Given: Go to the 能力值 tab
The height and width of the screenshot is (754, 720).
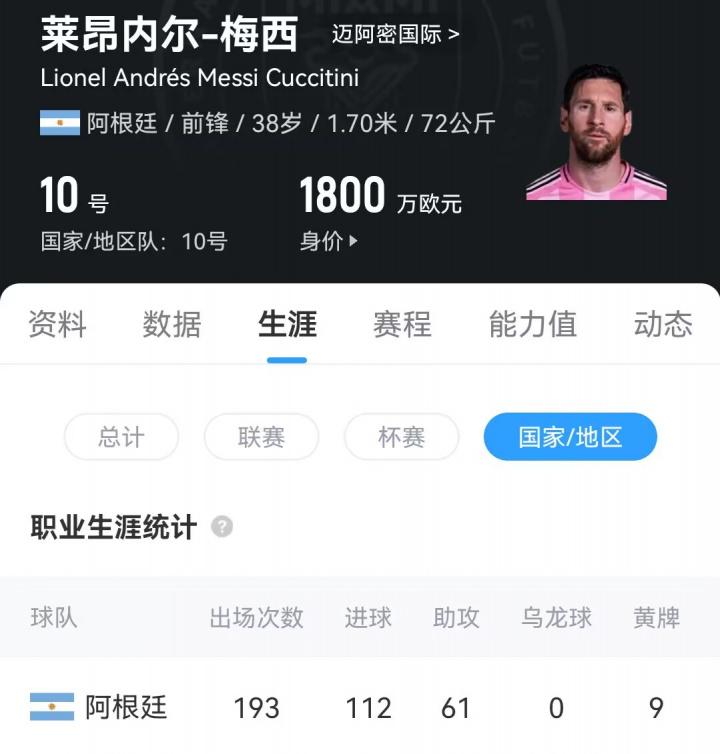Looking at the screenshot, I should pyautogui.click(x=532, y=324).
